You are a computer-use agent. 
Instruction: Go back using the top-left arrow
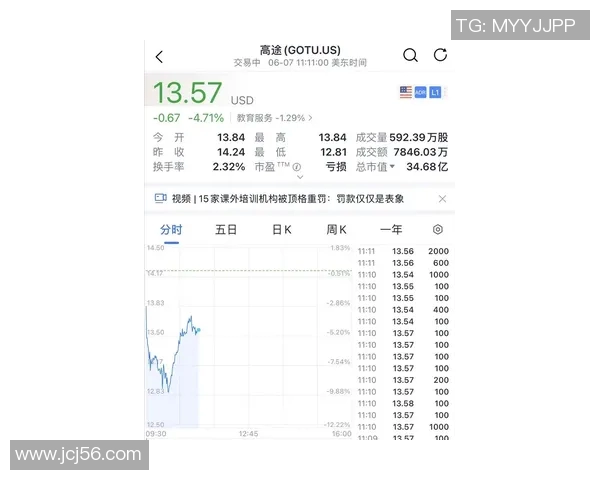[x=159, y=56]
